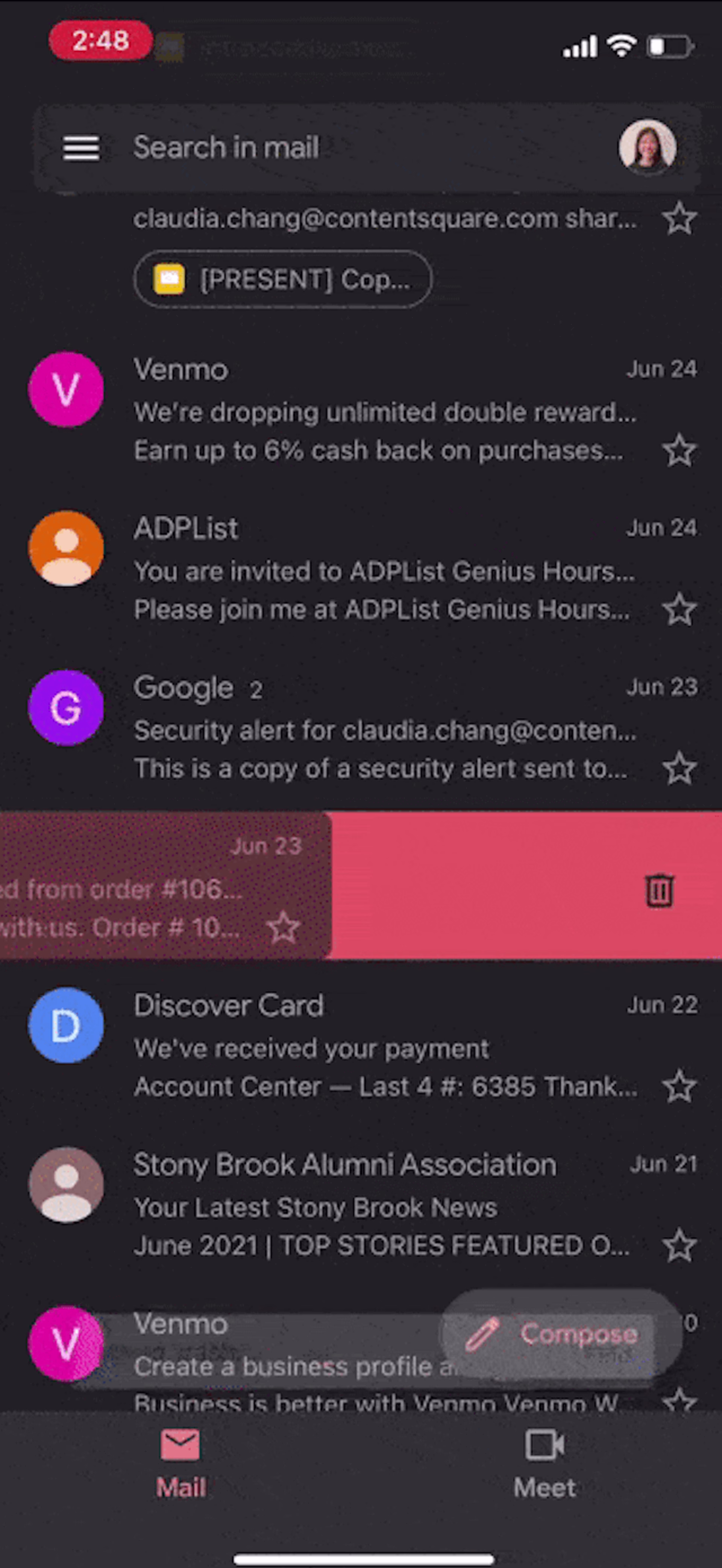The image size is (722, 1568).
Task: Star the claudia.chang@contentsquare.com email
Action: (679, 219)
